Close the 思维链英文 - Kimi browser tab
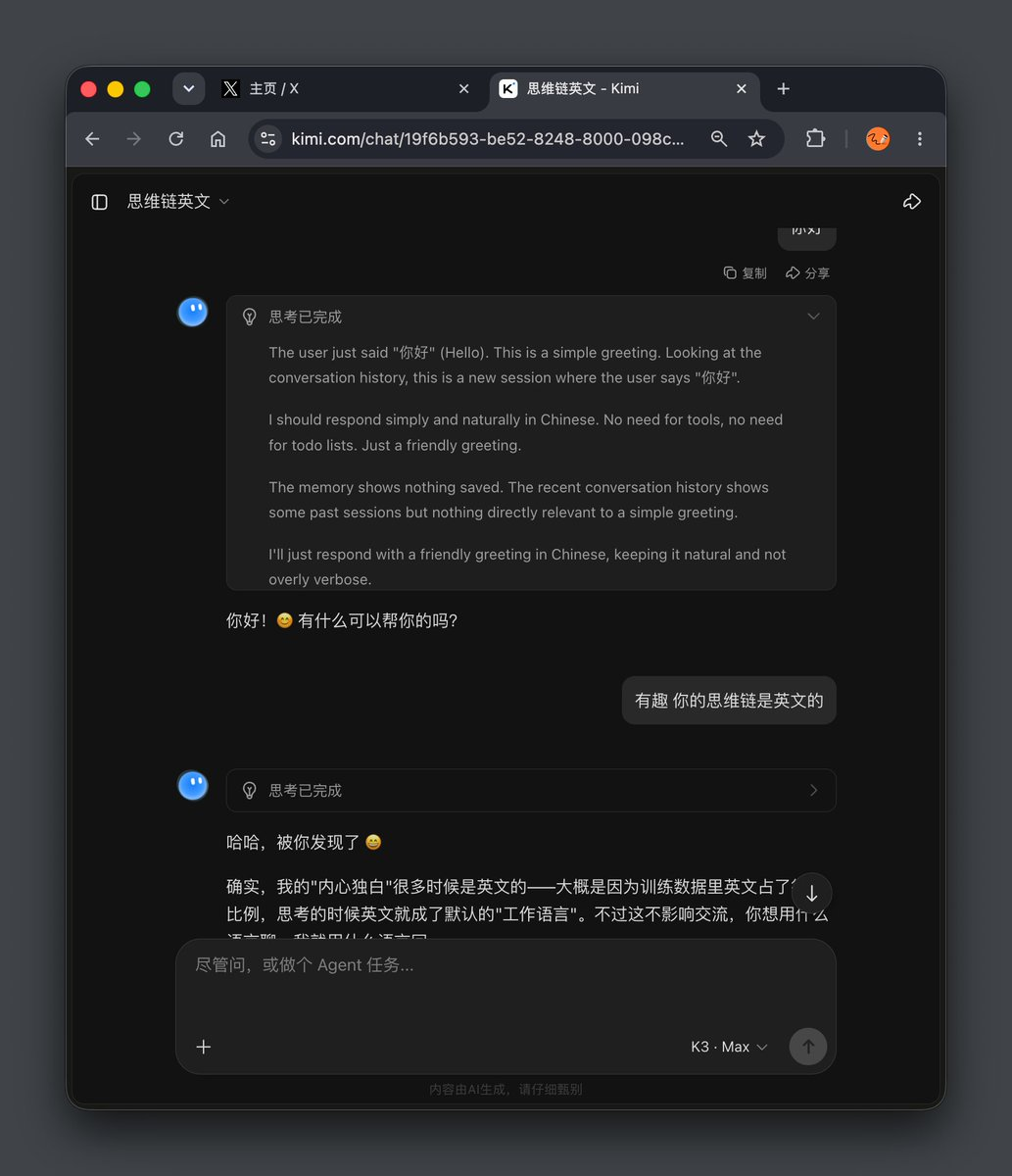 742,89
